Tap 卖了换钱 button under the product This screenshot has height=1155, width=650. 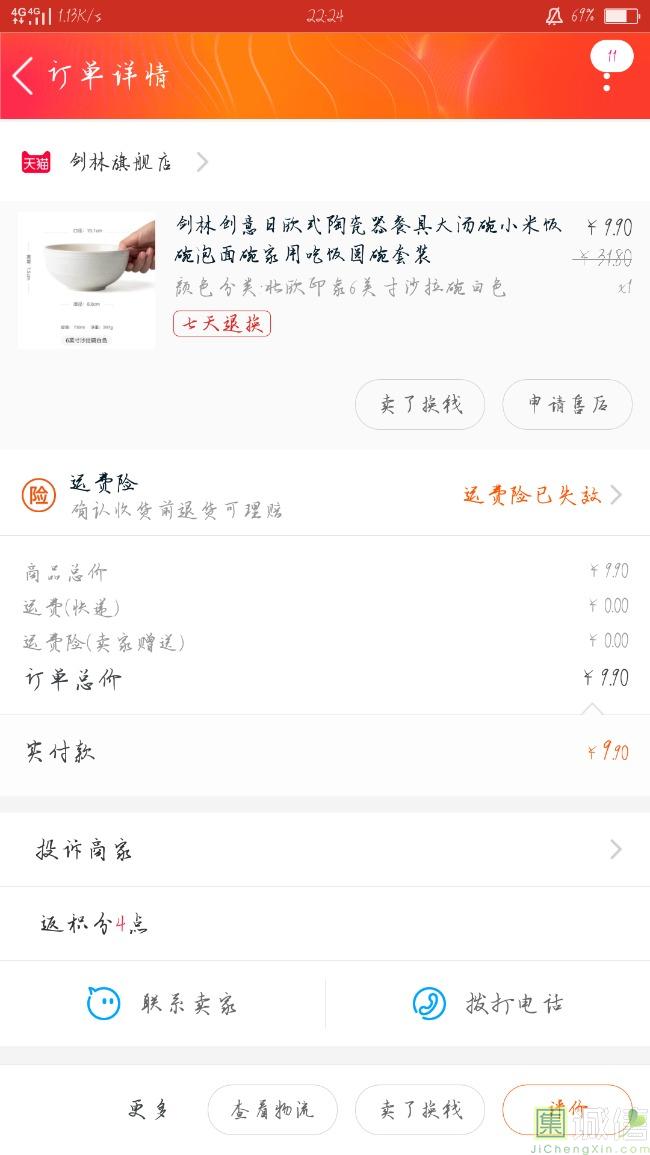(x=420, y=404)
